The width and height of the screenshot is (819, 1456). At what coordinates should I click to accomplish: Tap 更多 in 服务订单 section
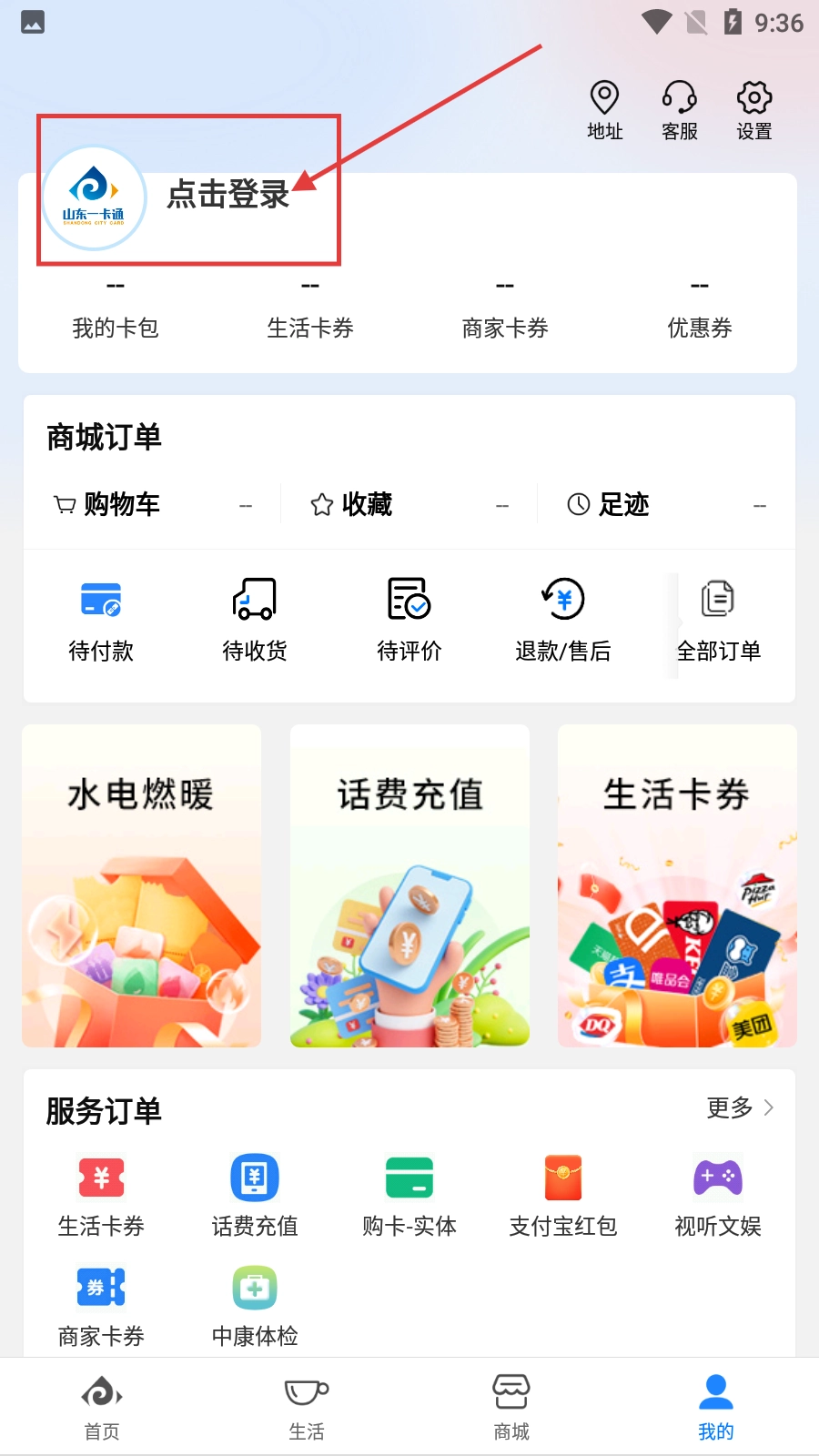click(x=739, y=1107)
